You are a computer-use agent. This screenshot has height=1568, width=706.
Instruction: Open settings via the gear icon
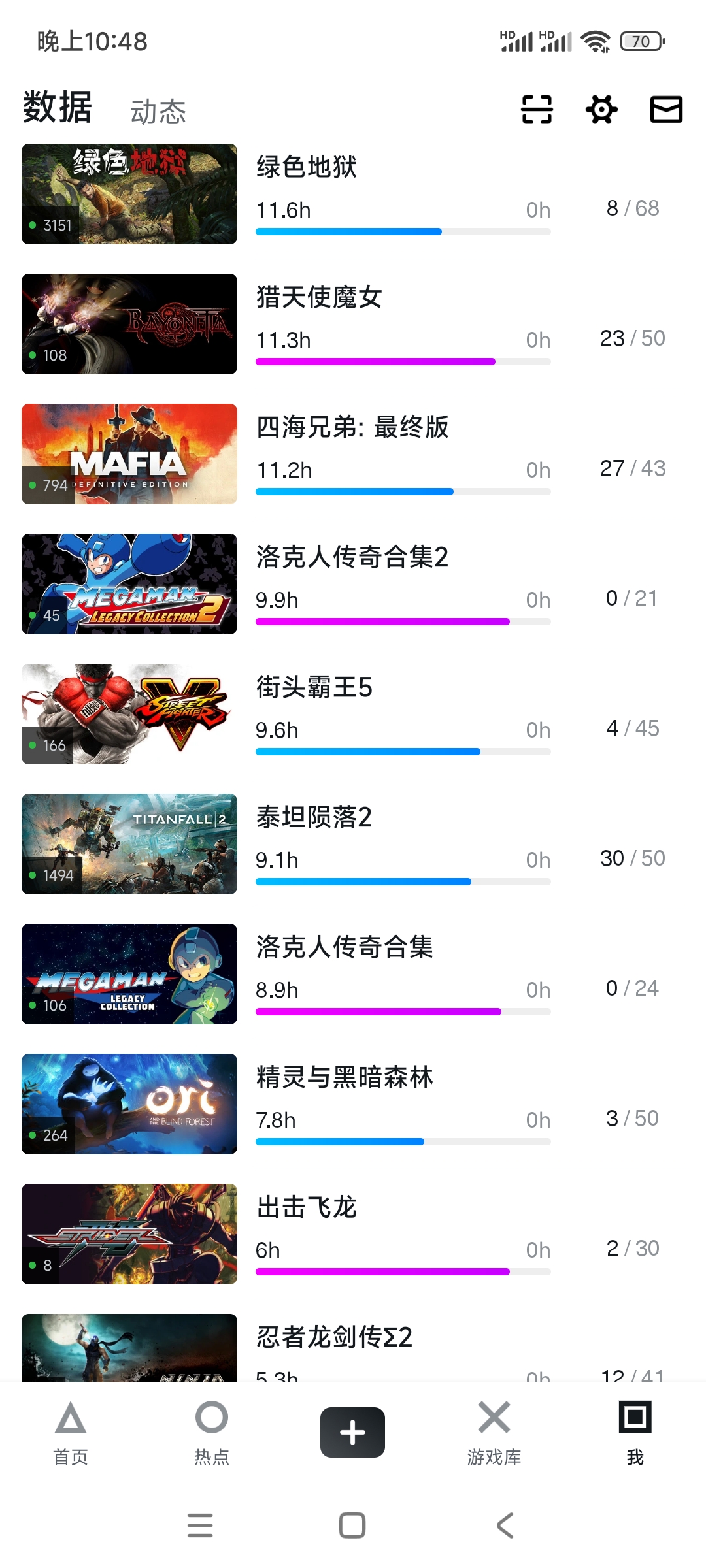pyautogui.click(x=601, y=109)
